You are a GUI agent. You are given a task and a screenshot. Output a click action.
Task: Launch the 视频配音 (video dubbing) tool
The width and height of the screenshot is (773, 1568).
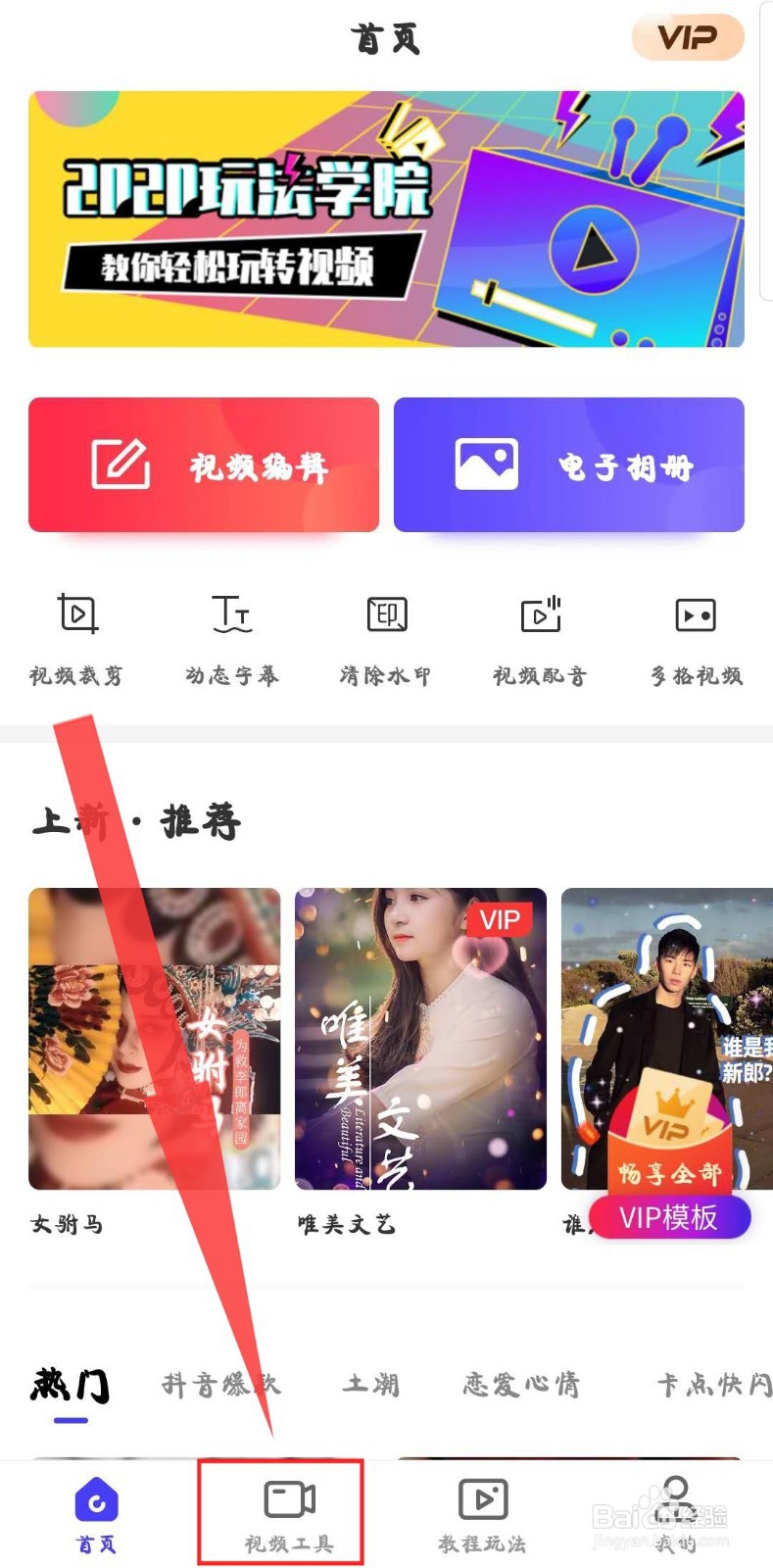tap(539, 637)
